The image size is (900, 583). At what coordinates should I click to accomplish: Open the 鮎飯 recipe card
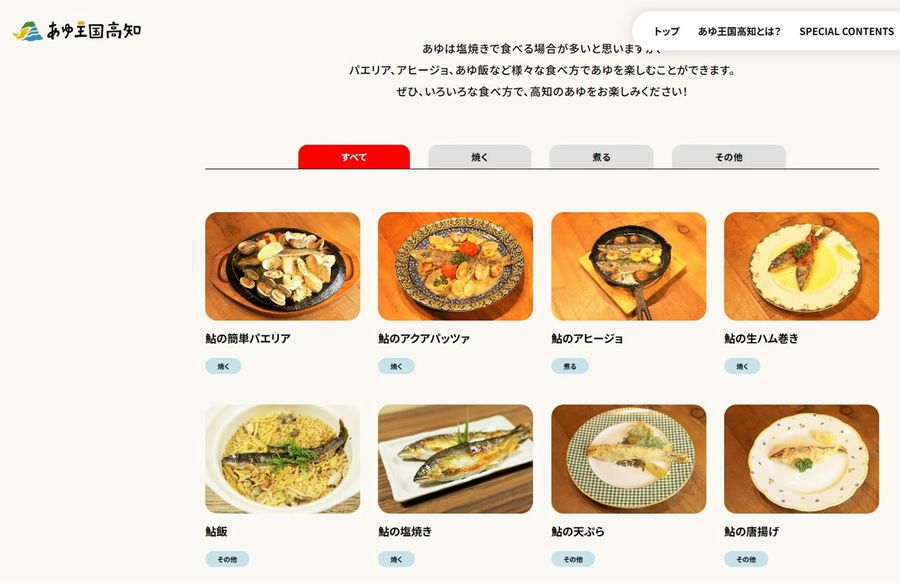point(282,459)
